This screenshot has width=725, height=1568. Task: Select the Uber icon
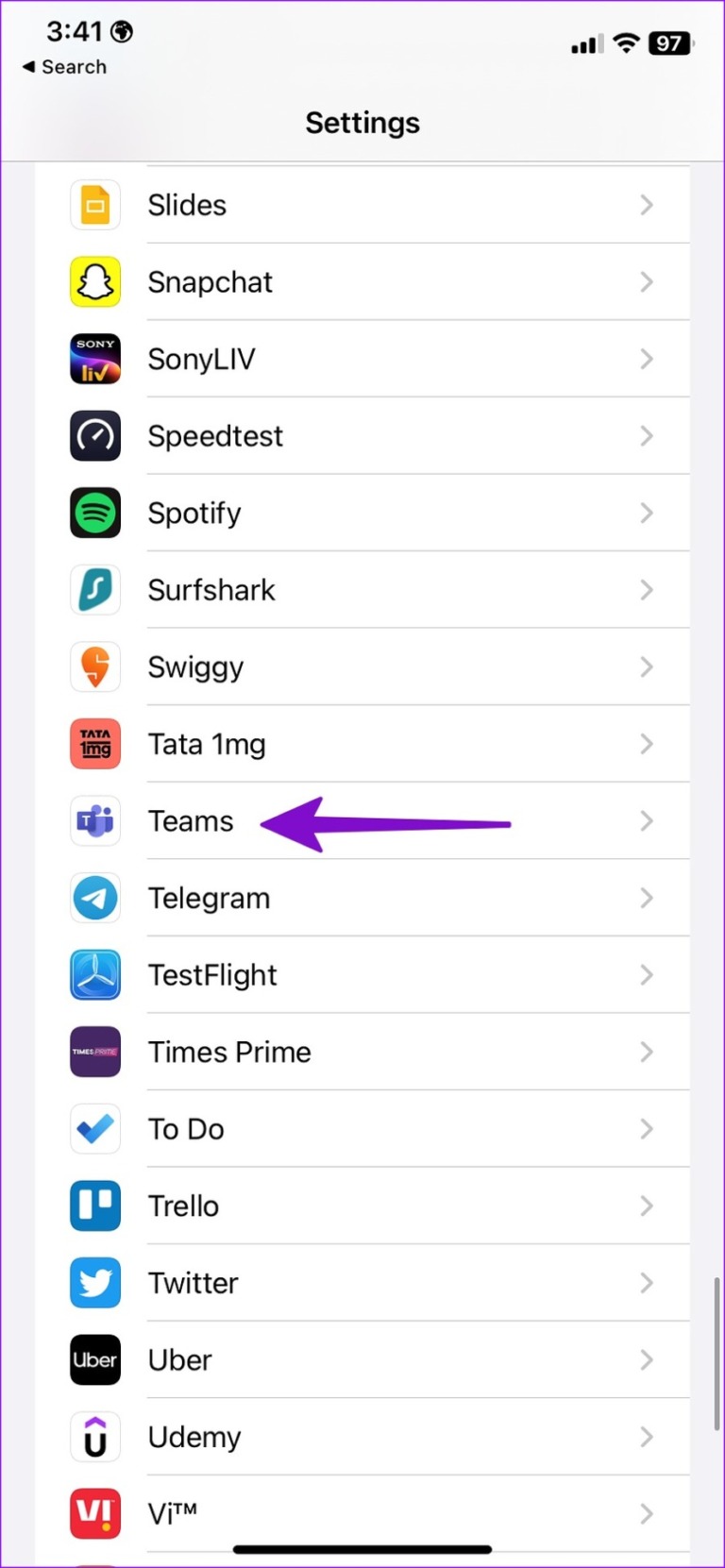[x=94, y=1360]
